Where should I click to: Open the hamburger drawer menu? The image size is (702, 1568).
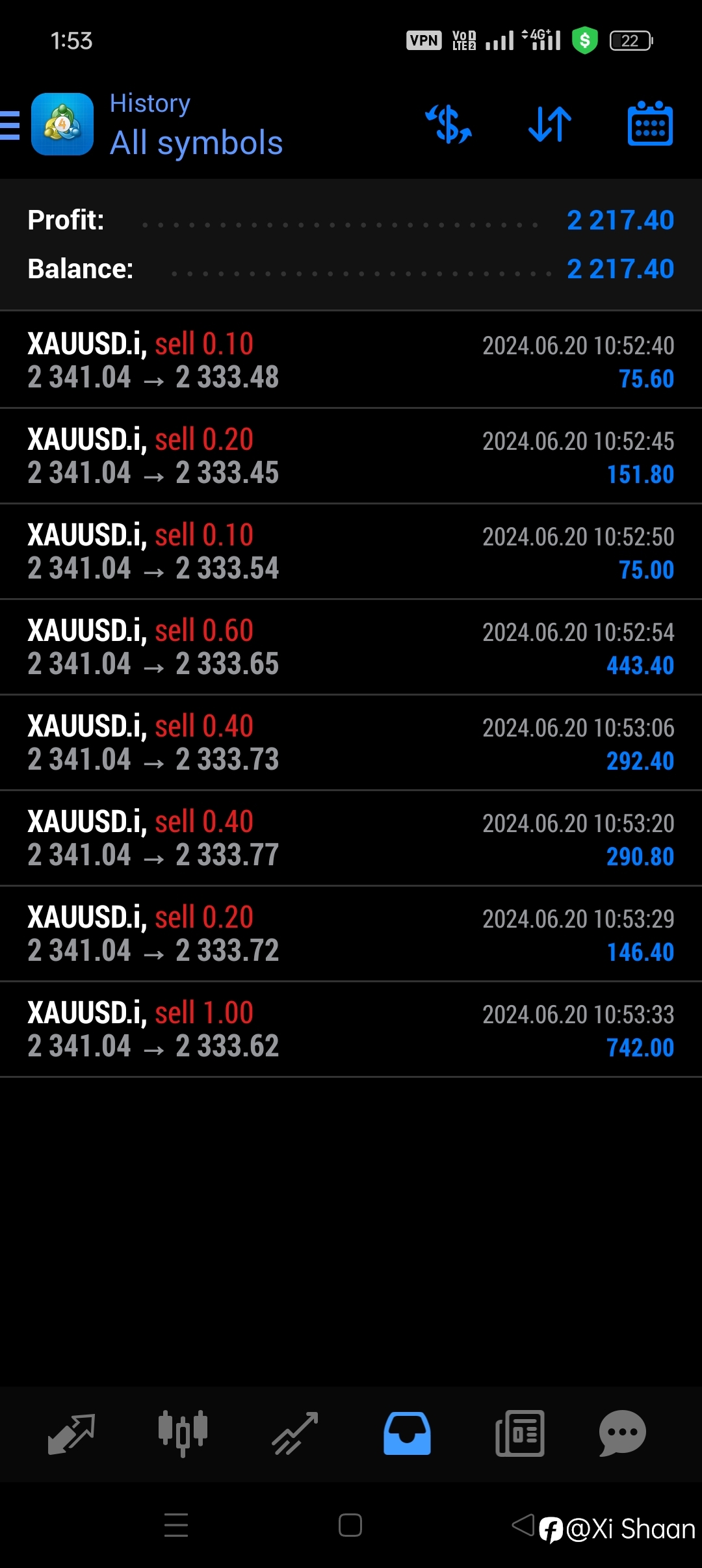click(x=10, y=125)
